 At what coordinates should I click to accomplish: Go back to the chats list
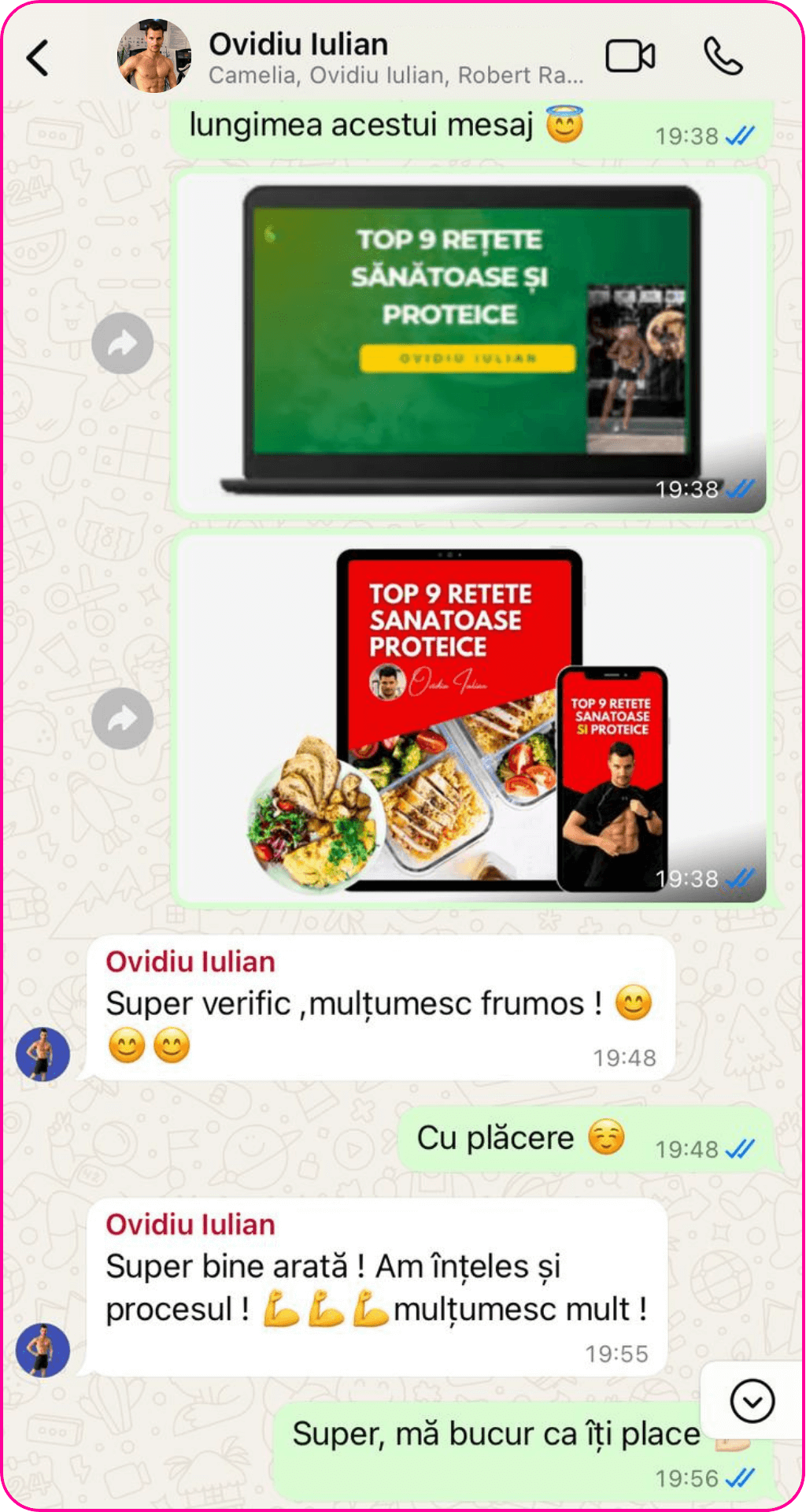point(38,57)
